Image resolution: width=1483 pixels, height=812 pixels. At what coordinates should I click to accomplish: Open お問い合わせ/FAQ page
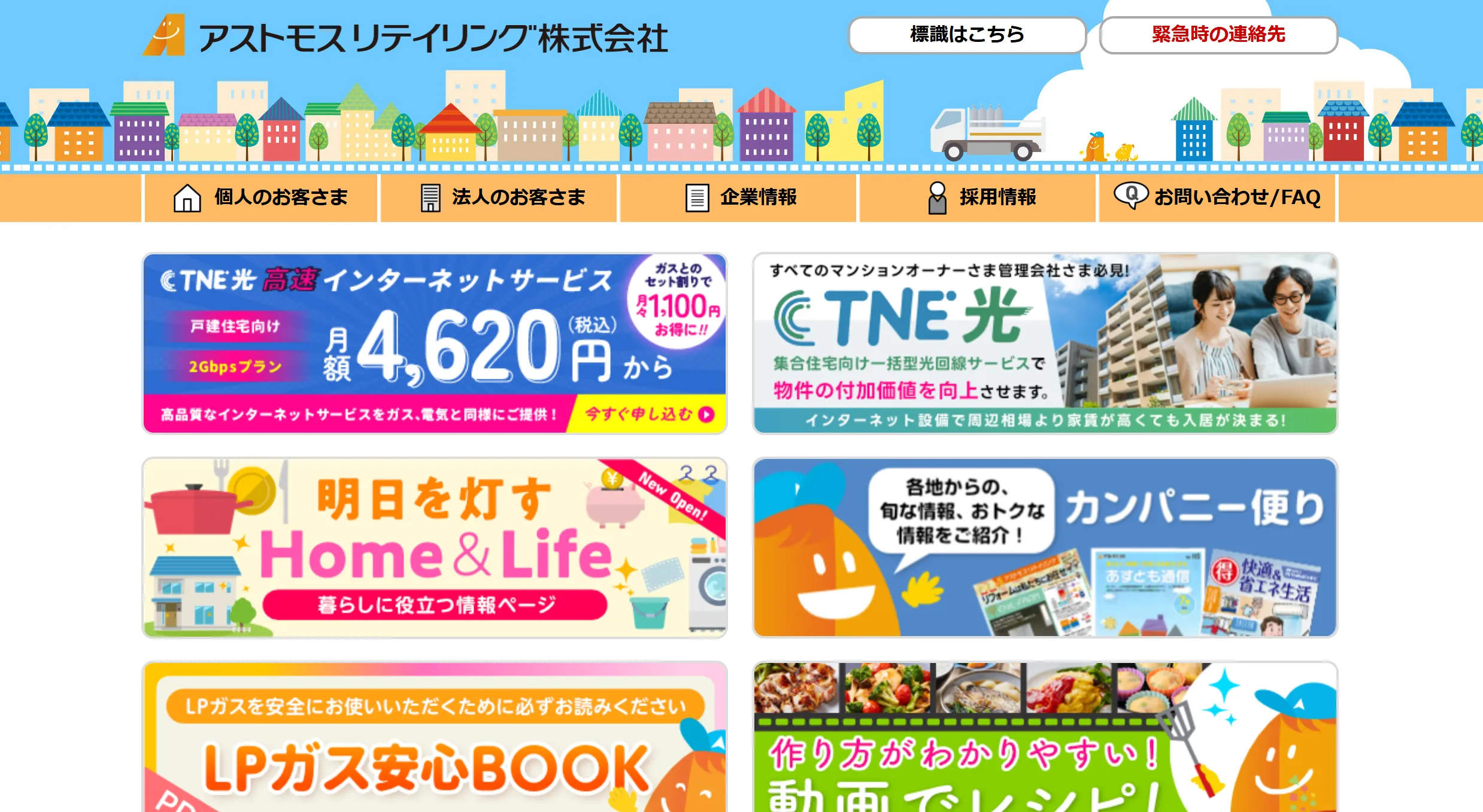[x=1217, y=197]
